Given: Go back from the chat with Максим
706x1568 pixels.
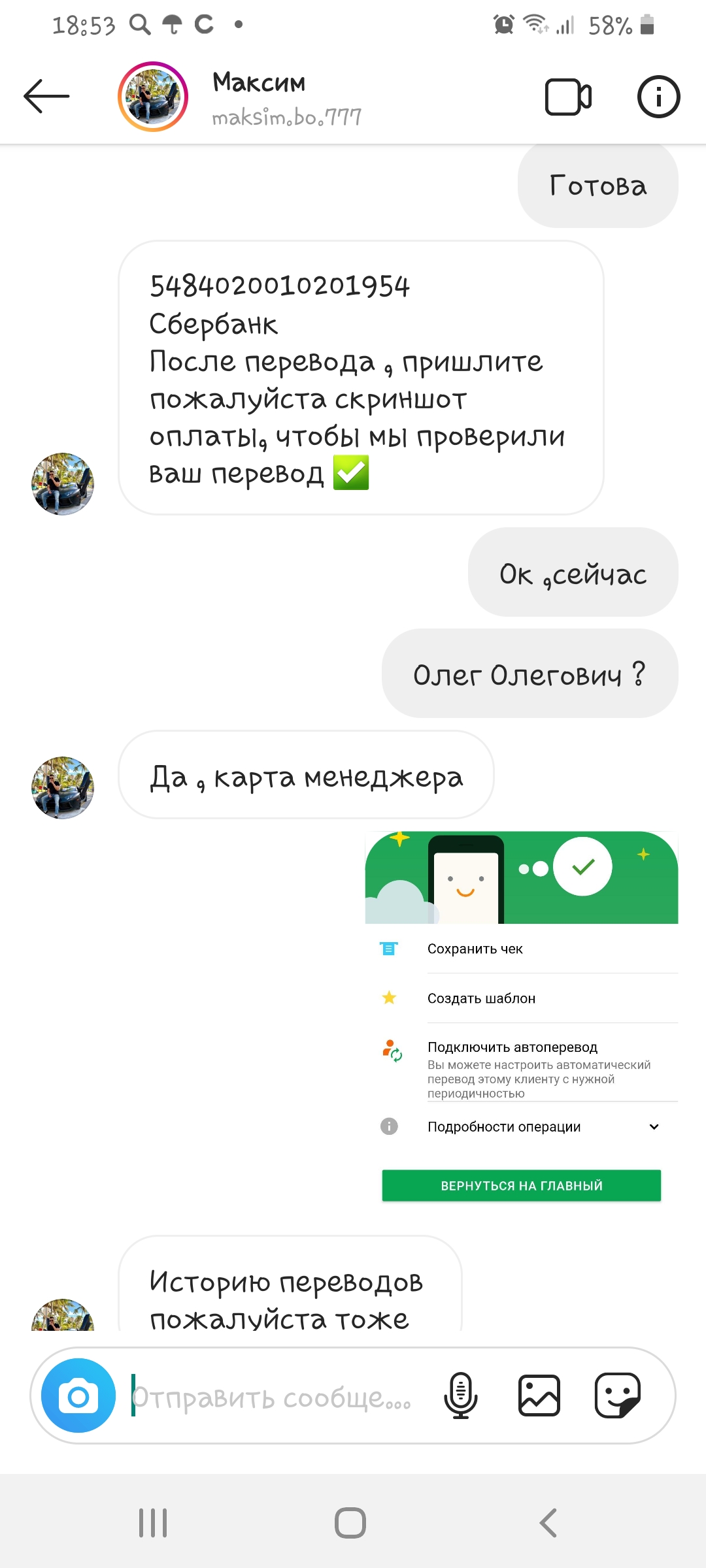Looking at the screenshot, I should 46,97.
